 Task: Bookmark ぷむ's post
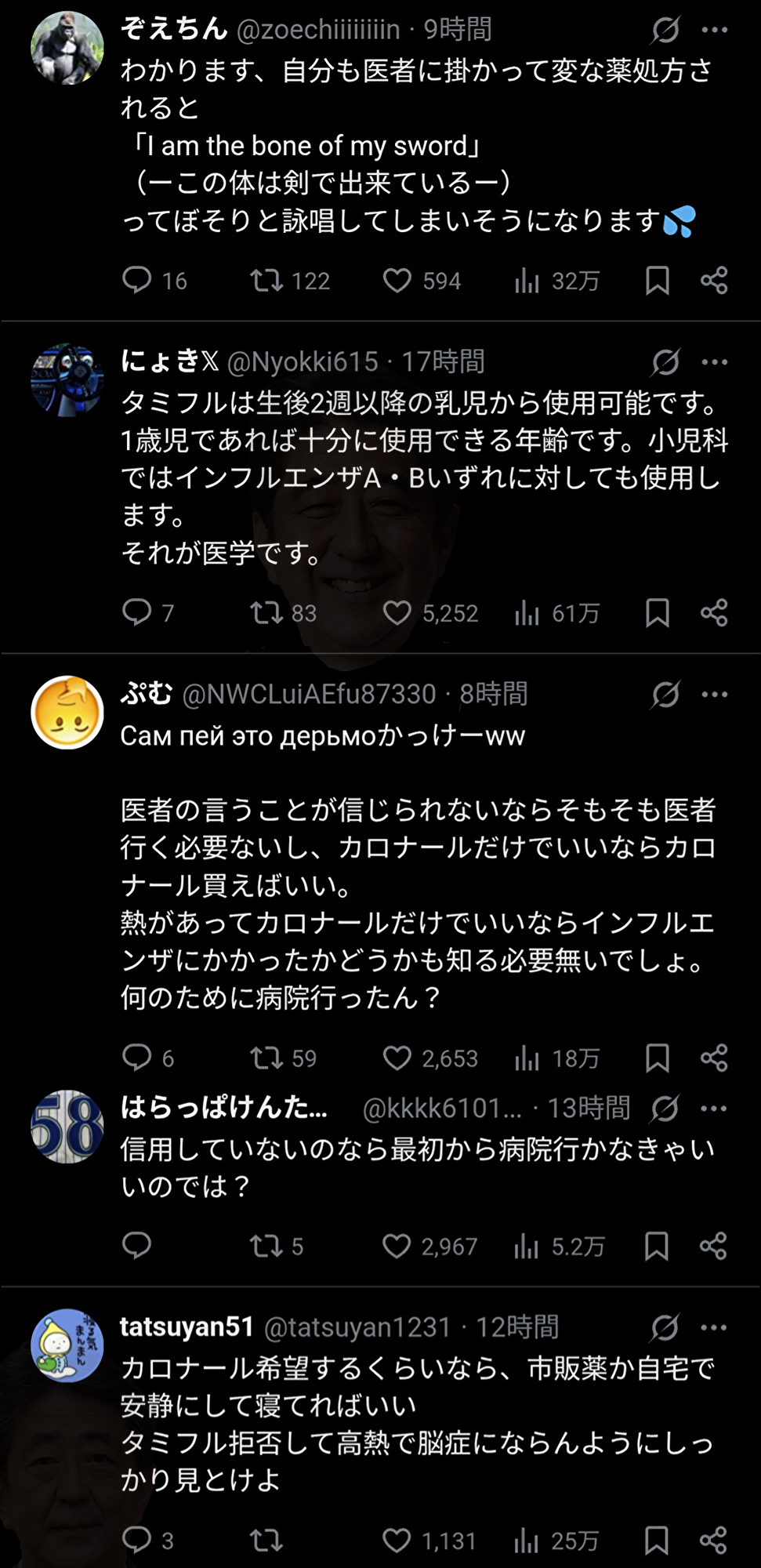pos(657,1058)
